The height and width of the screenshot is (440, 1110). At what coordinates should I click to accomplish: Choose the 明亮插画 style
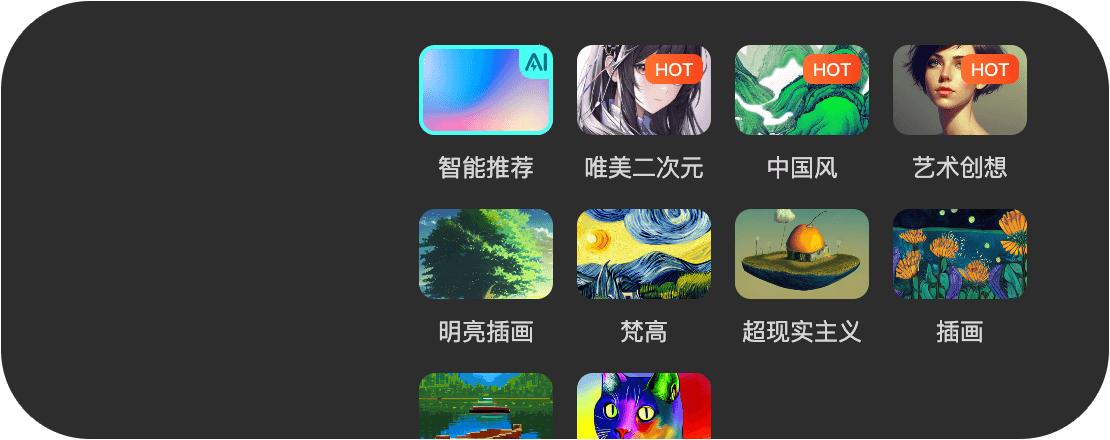[x=486, y=254]
